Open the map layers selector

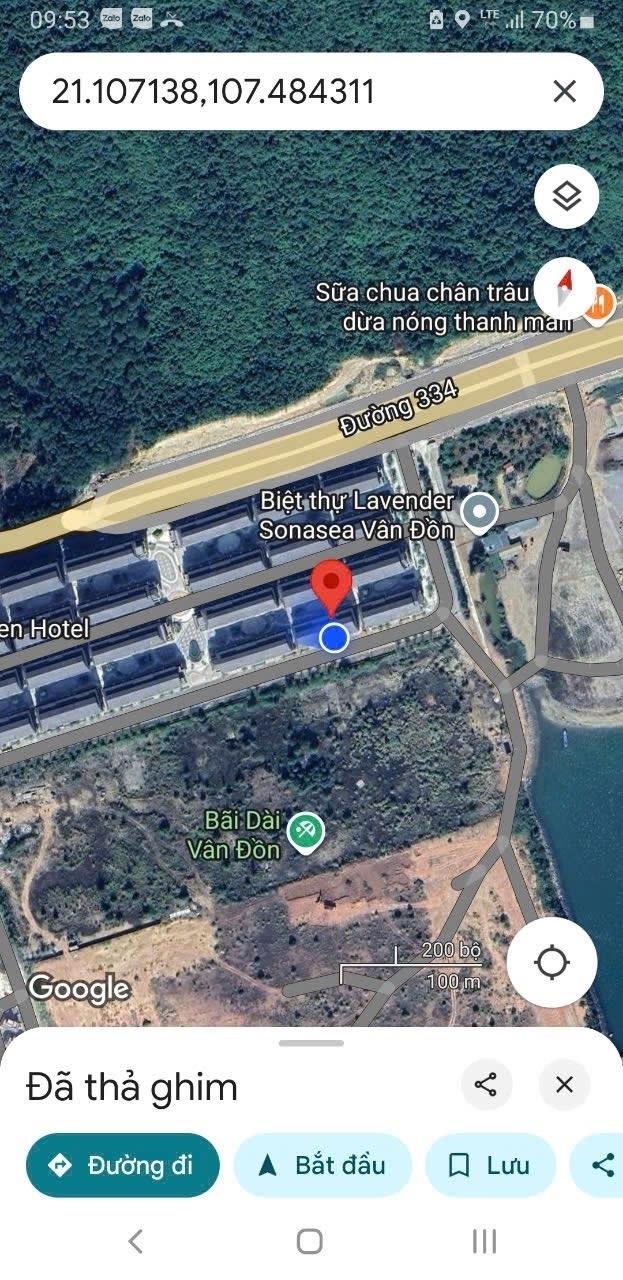point(566,197)
